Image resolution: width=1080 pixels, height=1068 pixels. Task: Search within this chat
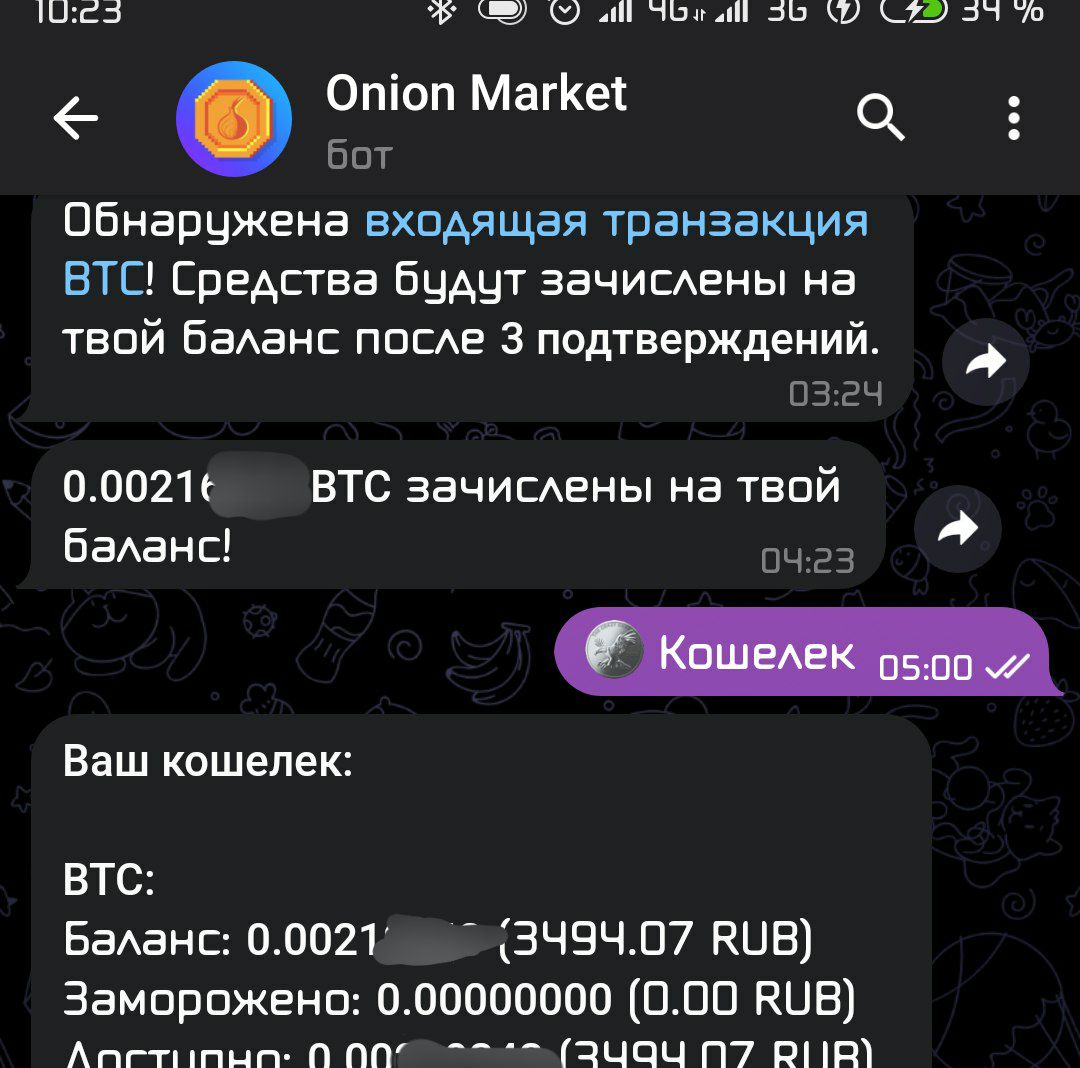881,120
